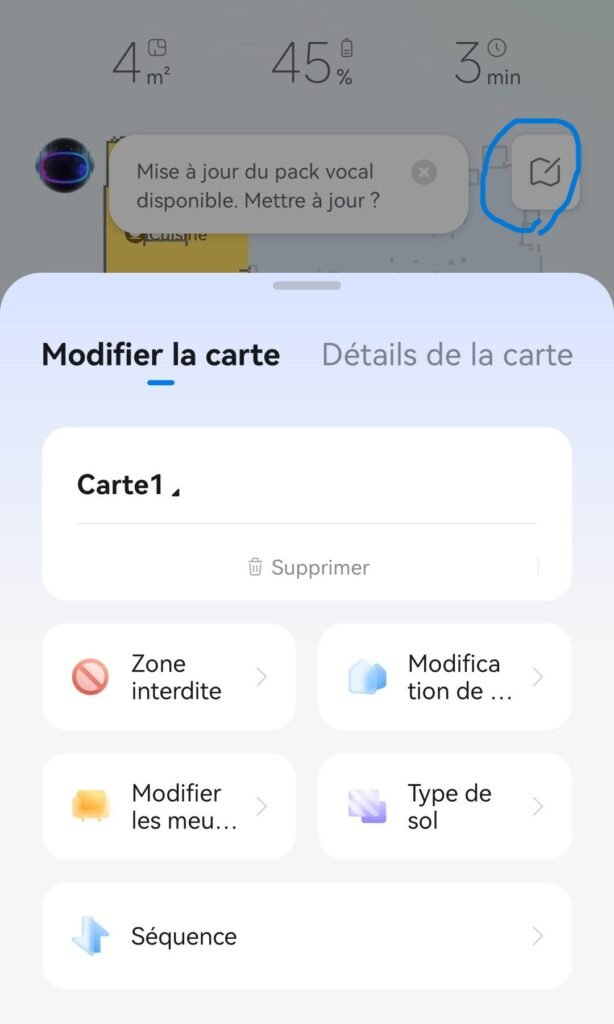Screen dimensions: 614x1024
Task: Dismiss the voice pack update notification
Action: (424, 172)
